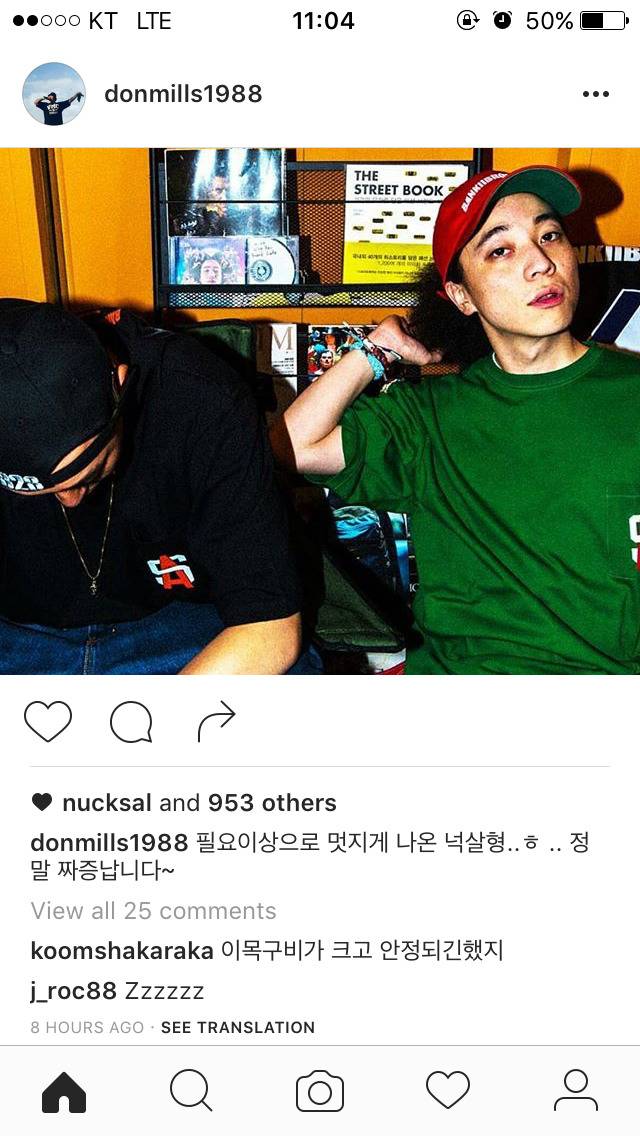This screenshot has width=640, height=1136.
Task: Open the posted photo
Action: pyautogui.click(x=320, y=410)
